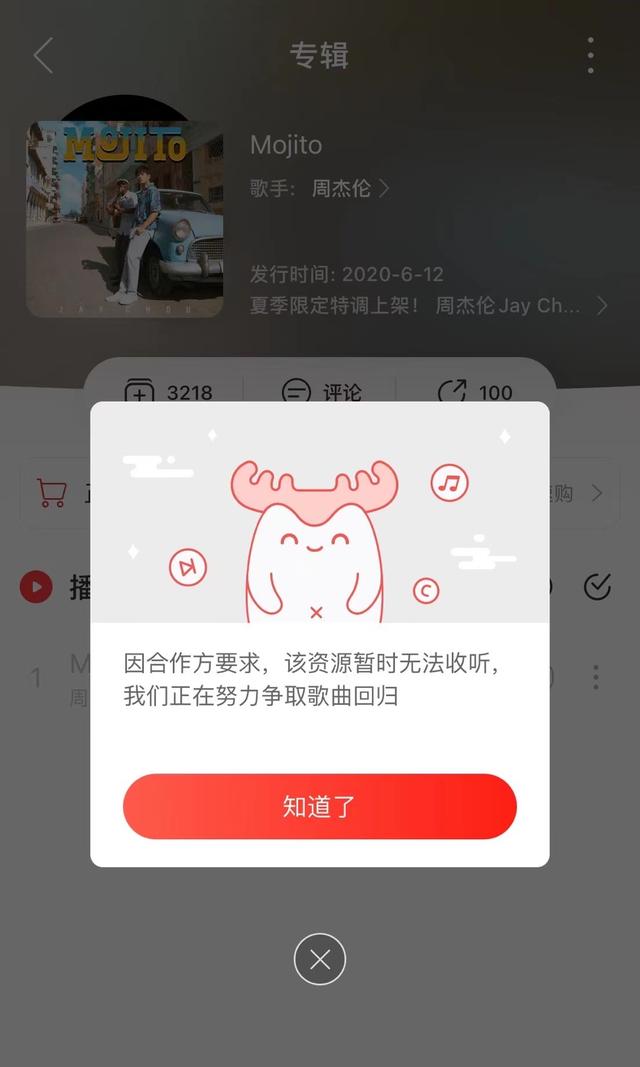Open artist page 周杰伦
The height and width of the screenshot is (1067, 640).
pyautogui.click(x=350, y=188)
